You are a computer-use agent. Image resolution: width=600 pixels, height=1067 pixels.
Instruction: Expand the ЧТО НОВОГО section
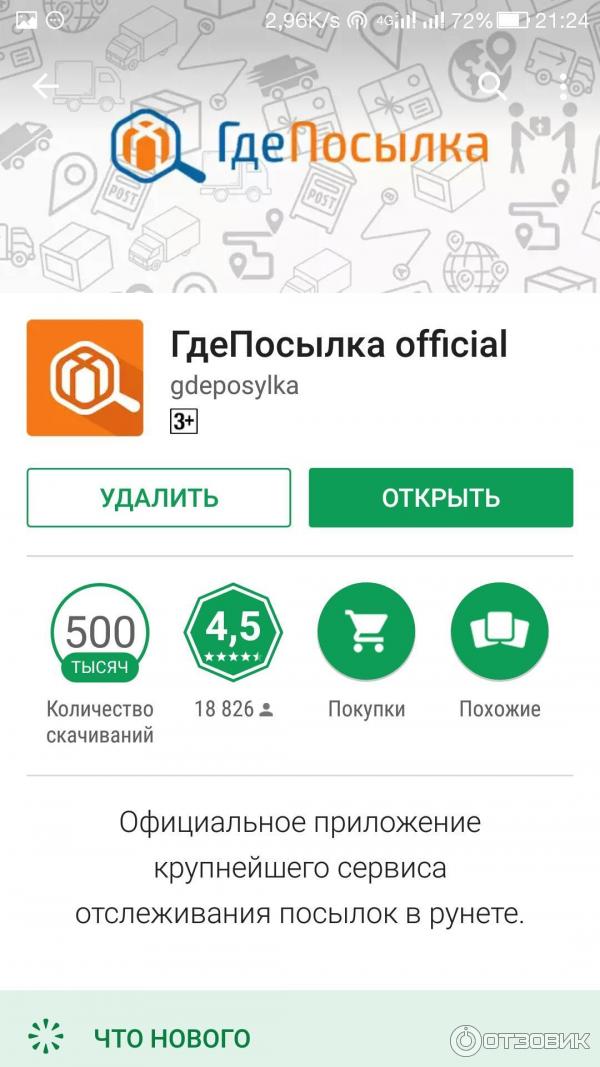point(172,1038)
